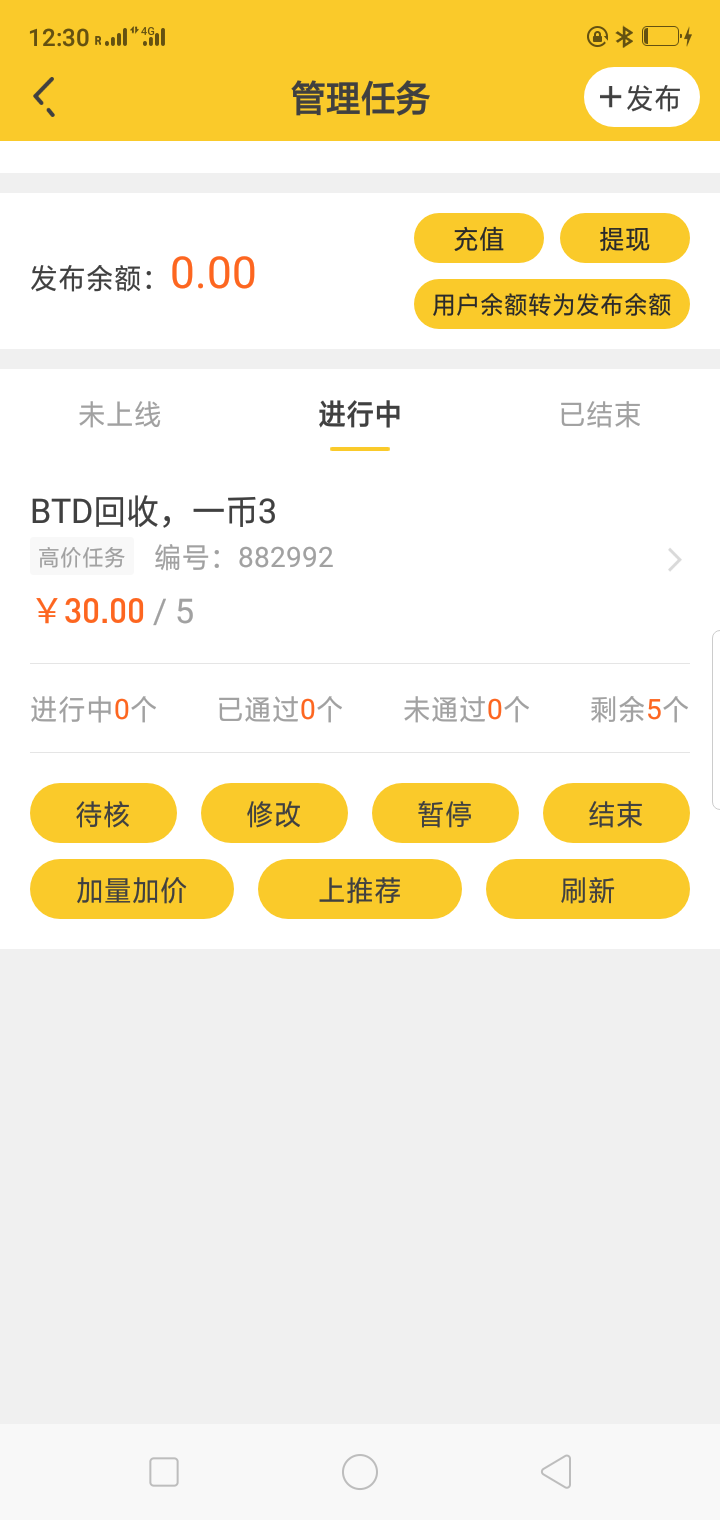This screenshot has width=720, height=1520.
Task: Tap 上推荐 to promote the task
Action: point(360,889)
